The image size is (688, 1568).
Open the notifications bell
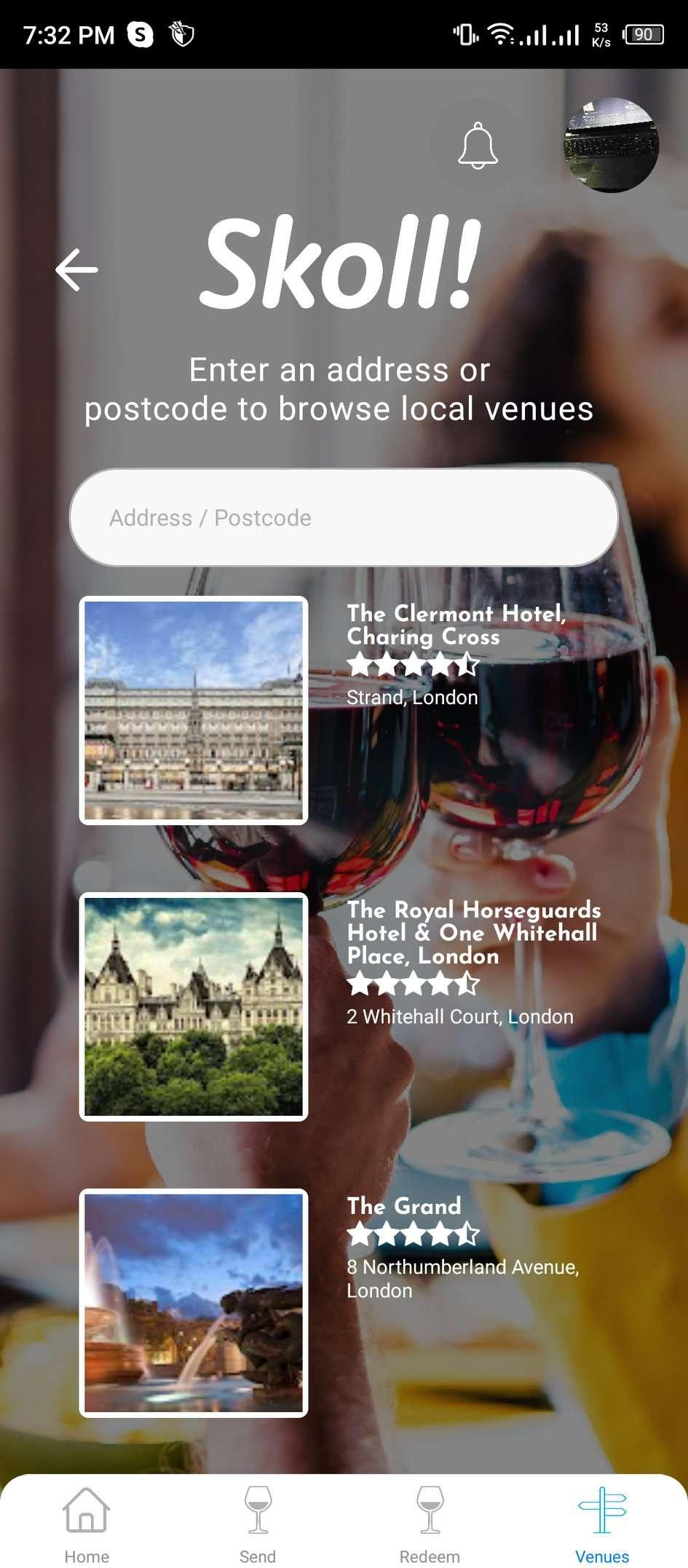click(x=478, y=146)
